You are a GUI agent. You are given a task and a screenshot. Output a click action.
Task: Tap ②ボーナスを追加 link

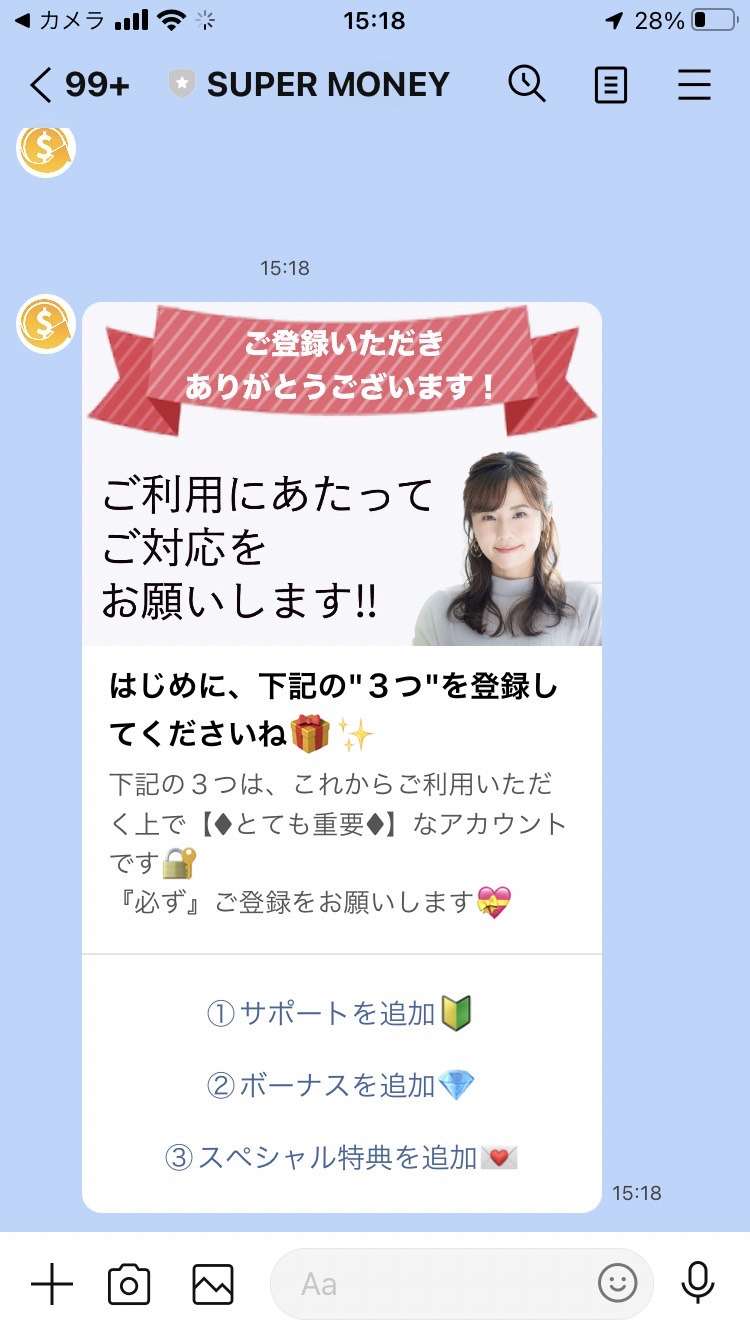[x=340, y=1085]
